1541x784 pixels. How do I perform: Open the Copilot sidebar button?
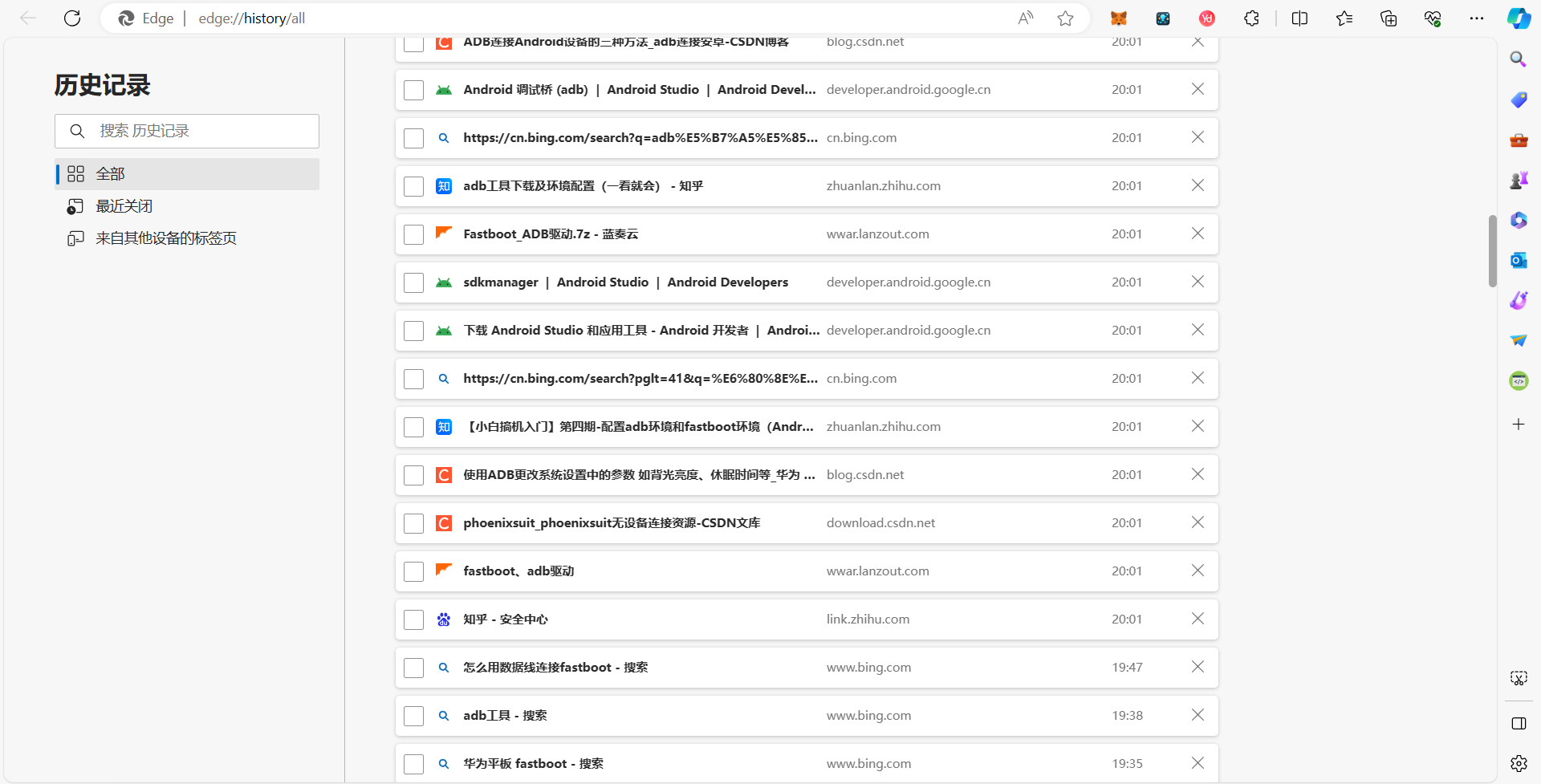[x=1519, y=18]
